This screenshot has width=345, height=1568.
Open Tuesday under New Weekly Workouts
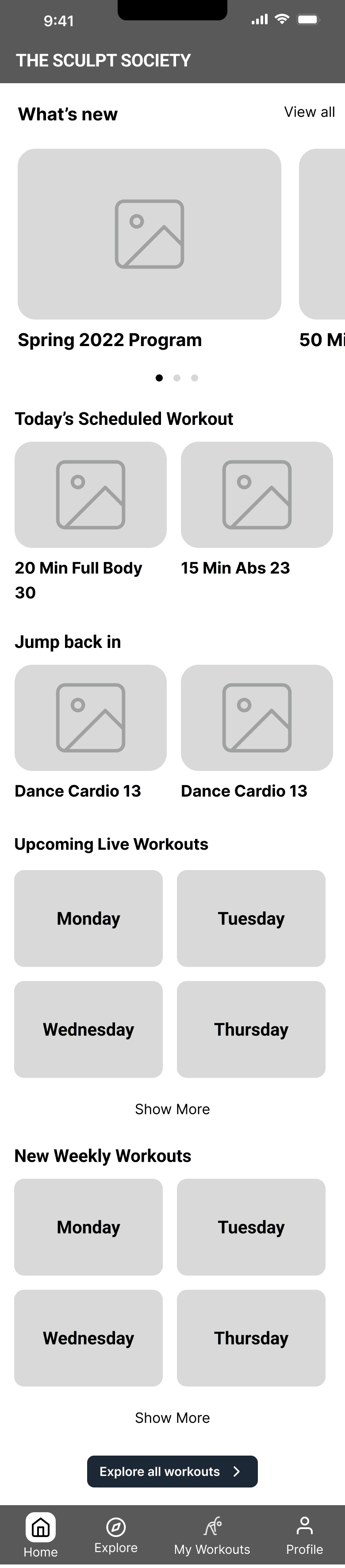(251, 1226)
